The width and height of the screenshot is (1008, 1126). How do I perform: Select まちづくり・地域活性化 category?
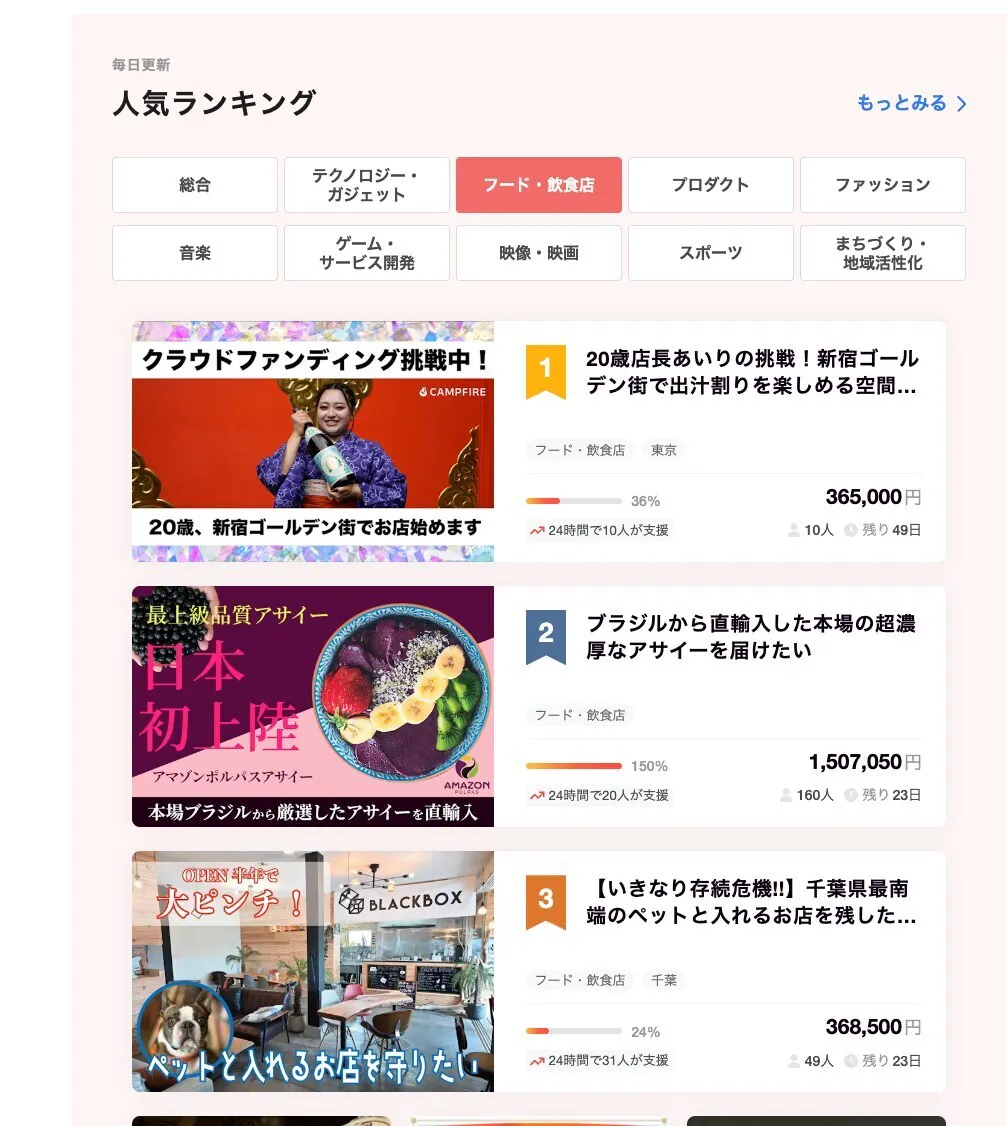(x=883, y=253)
